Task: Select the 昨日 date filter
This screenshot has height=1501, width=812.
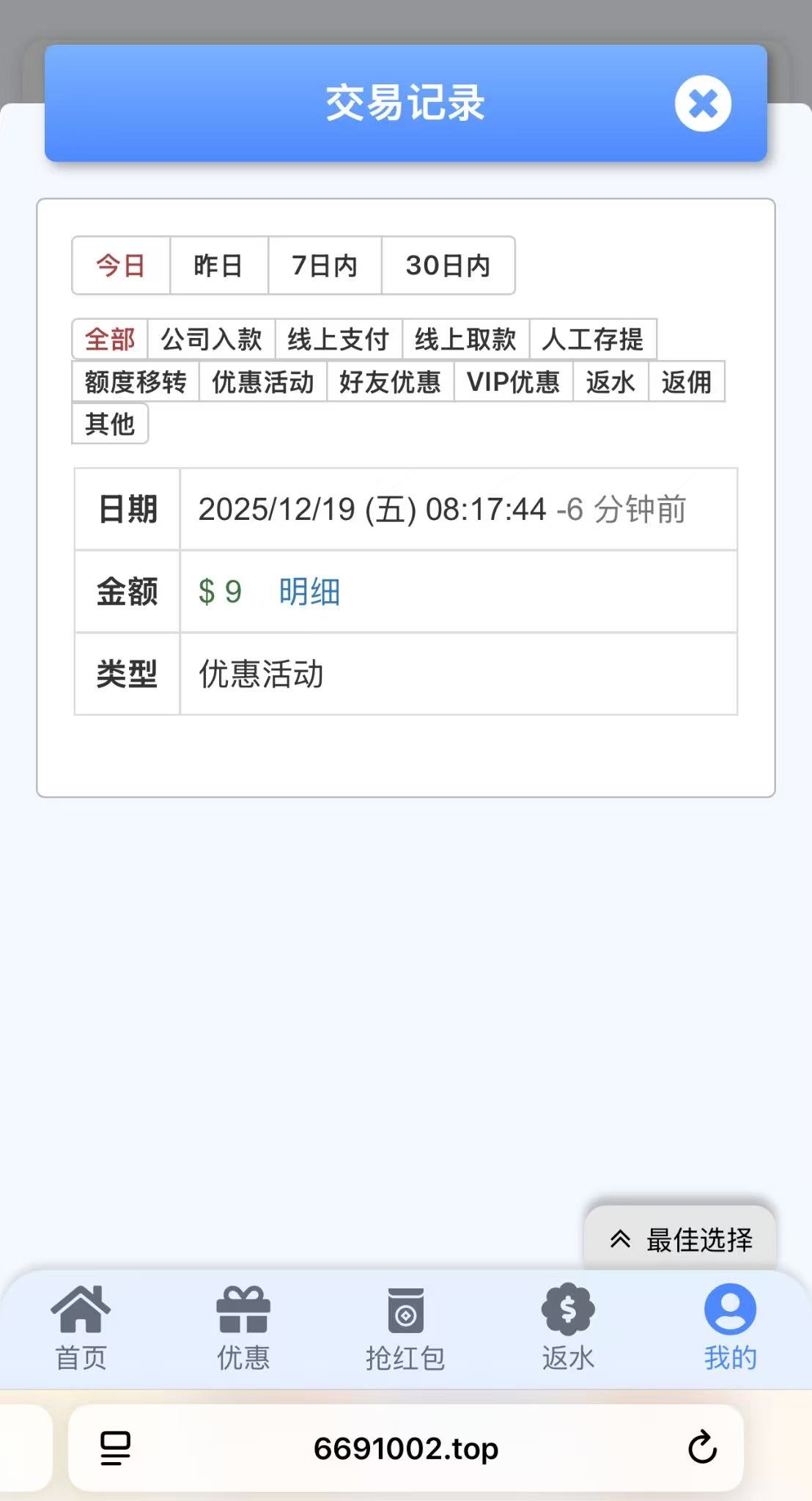Action: point(218,265)
